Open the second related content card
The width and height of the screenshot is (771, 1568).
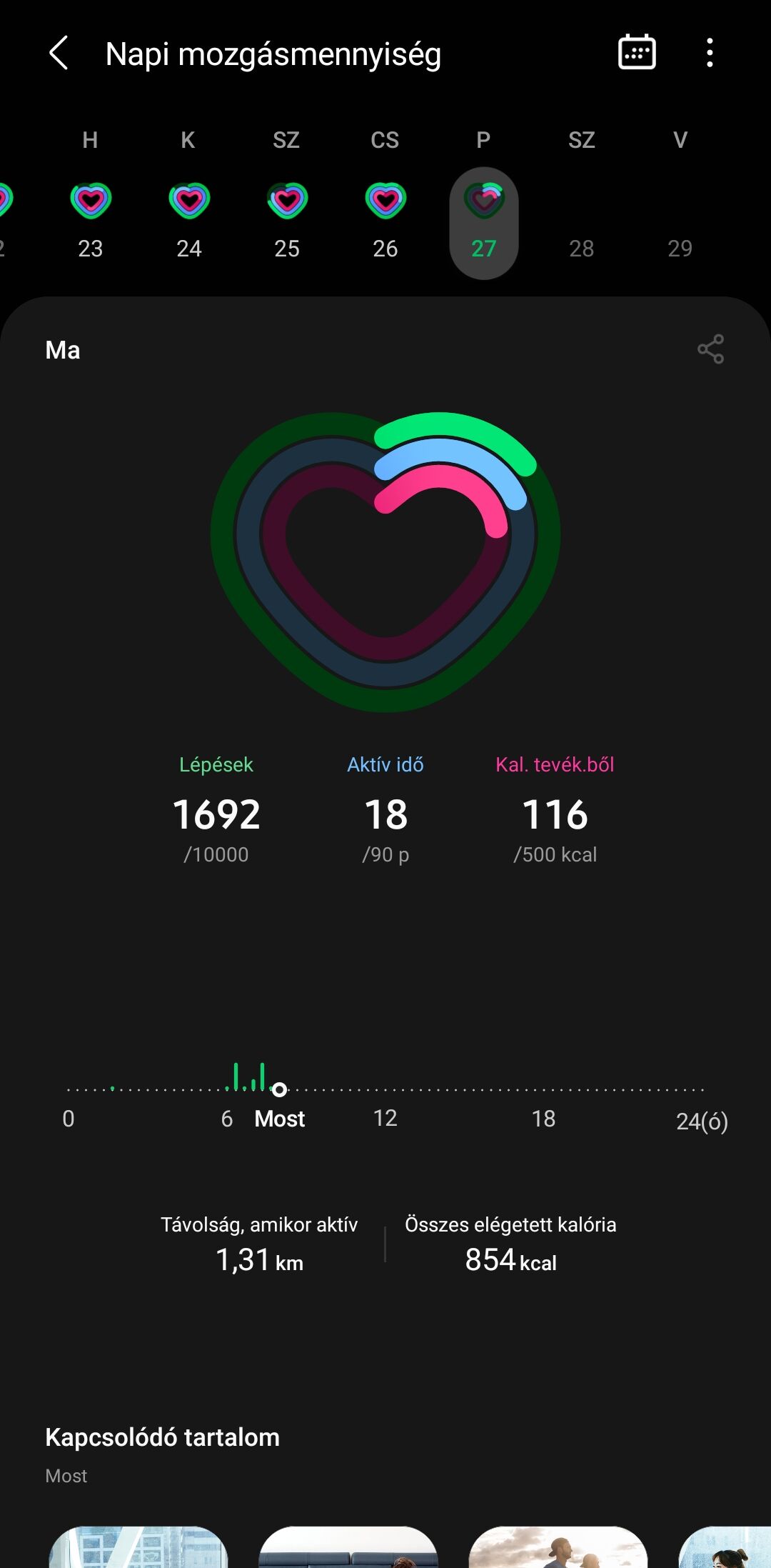click(348, 1547)
